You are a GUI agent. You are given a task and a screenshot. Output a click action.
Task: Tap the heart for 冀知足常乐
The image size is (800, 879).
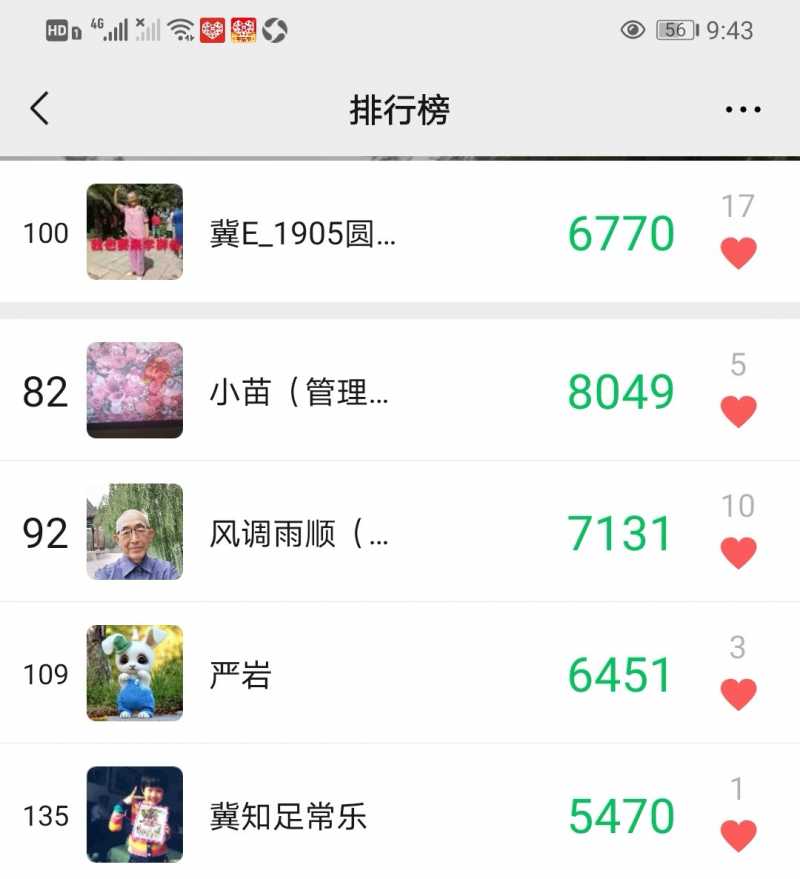pyautogui.click(x=738, y=834)
